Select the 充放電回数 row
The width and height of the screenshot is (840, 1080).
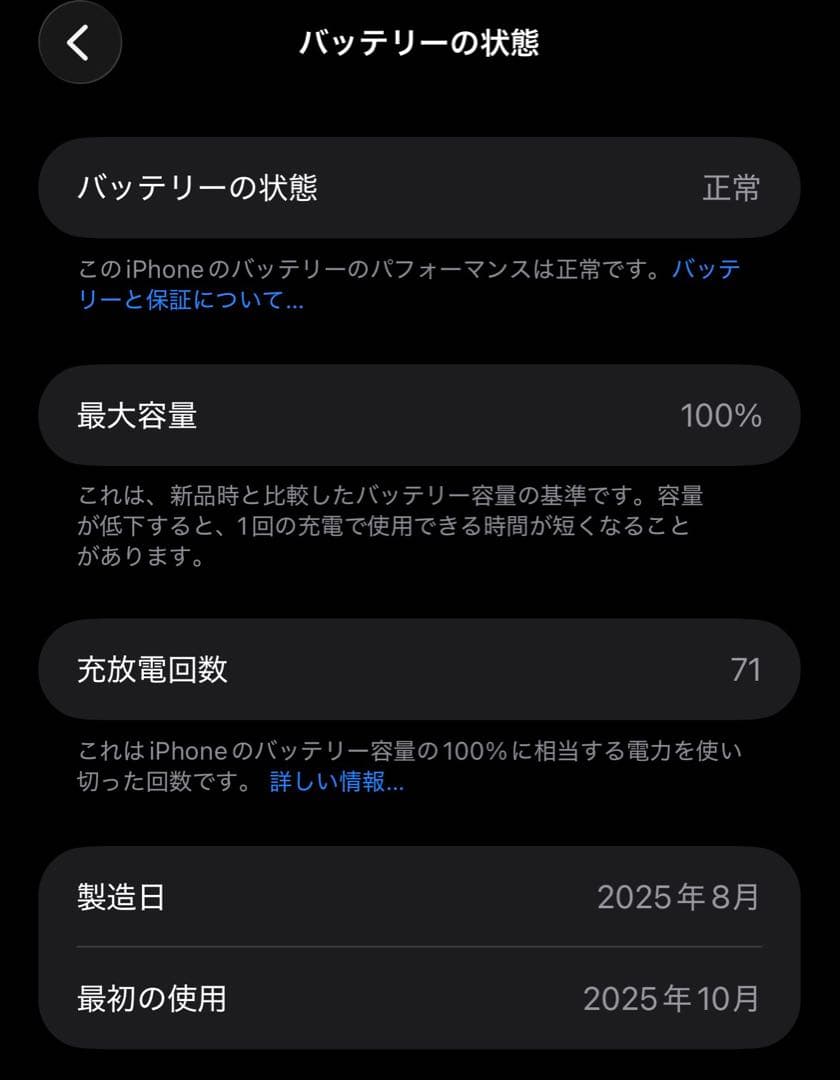click(420, 670)
